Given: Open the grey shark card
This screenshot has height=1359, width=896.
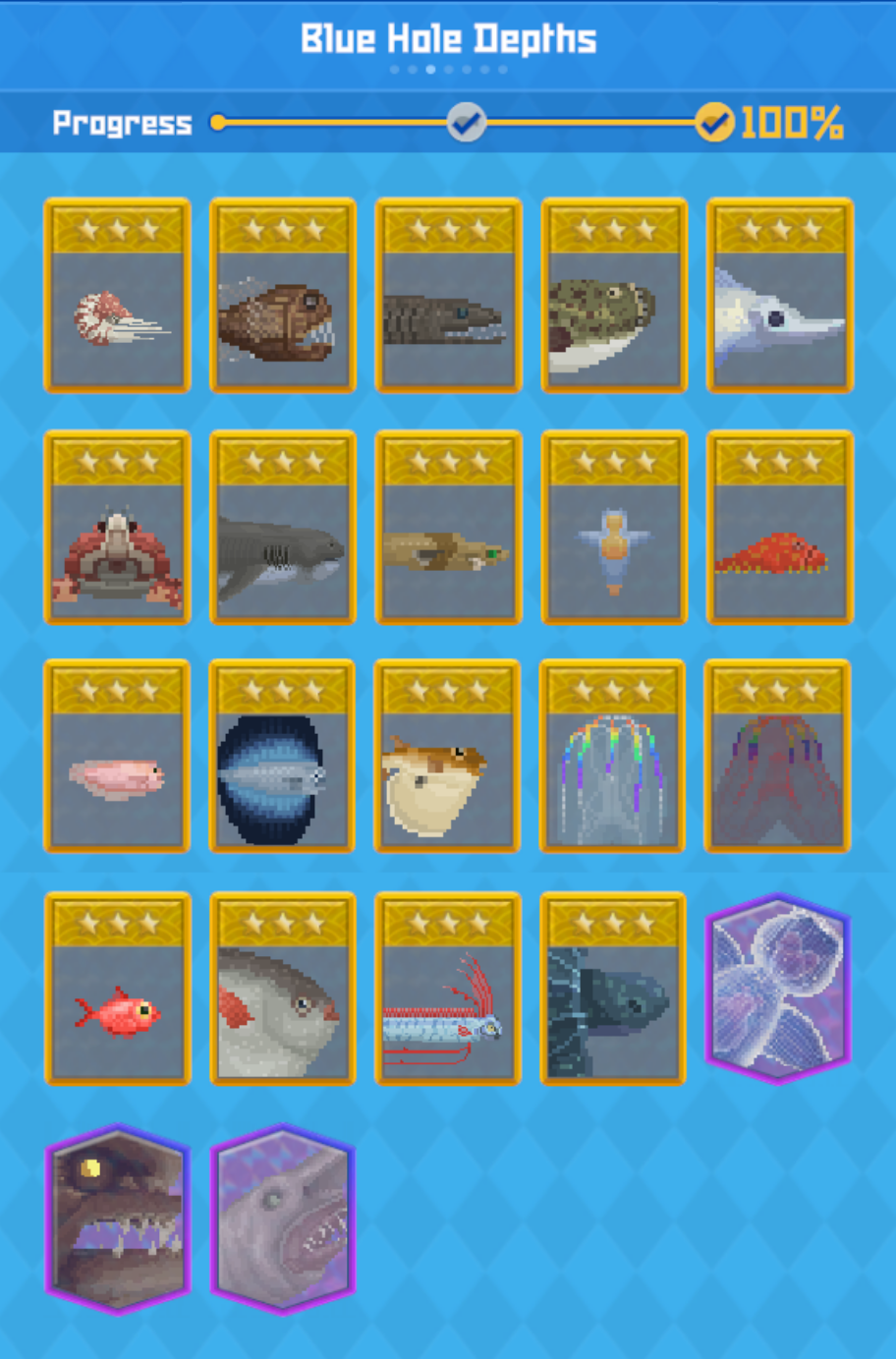Looking at the screenshot, I should 283,529.
